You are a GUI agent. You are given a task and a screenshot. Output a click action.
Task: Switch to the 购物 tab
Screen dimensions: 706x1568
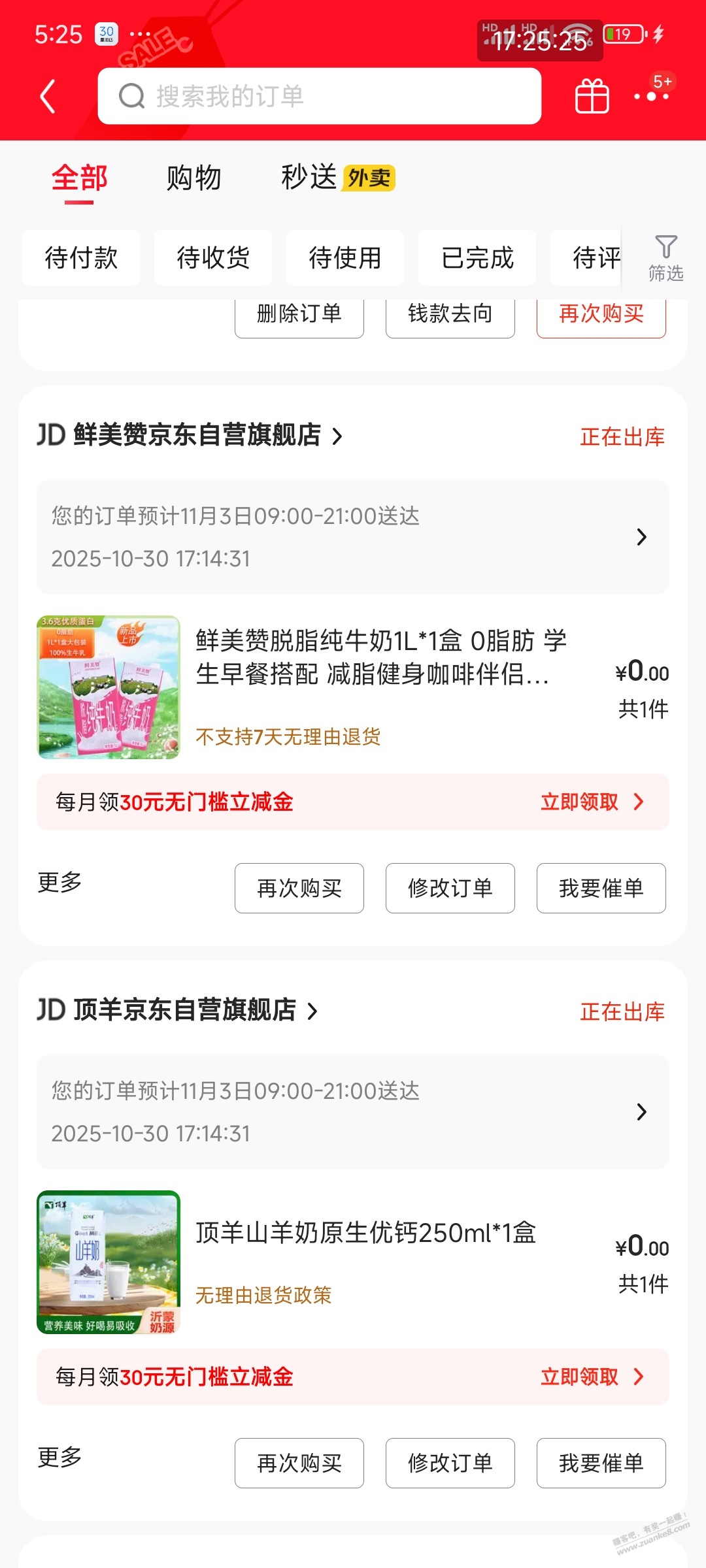193,178
